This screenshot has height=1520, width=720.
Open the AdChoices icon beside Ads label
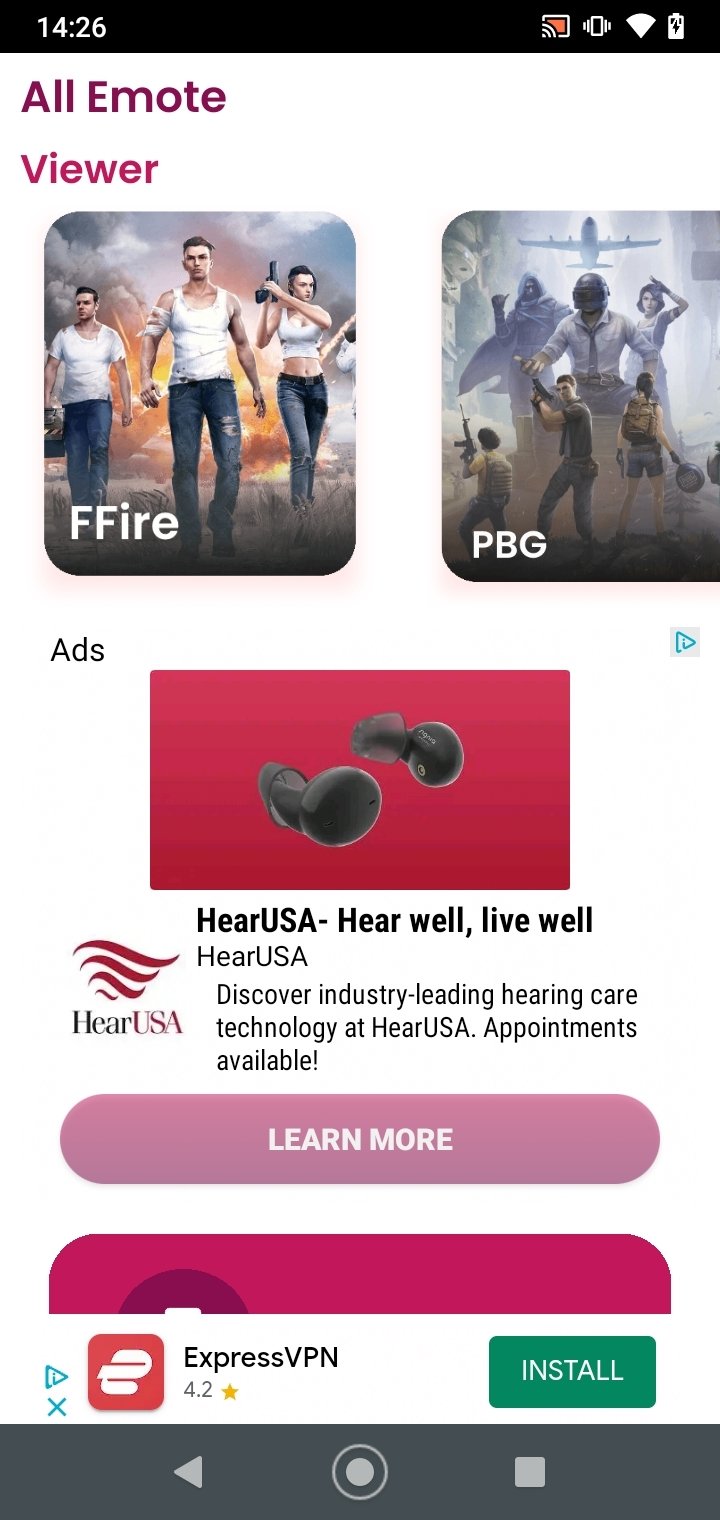684,642
